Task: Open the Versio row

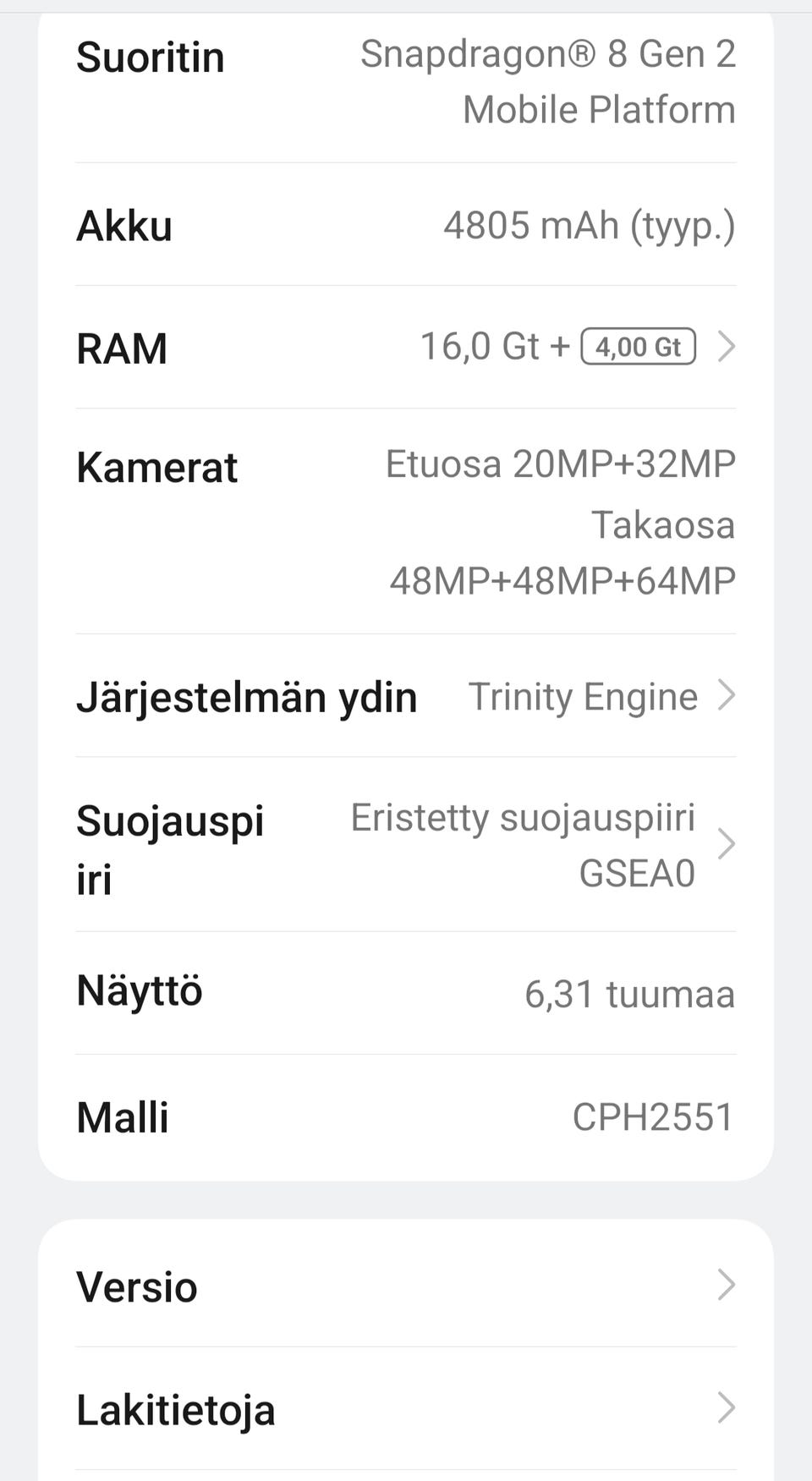Action: click(x=406, y=1286)
